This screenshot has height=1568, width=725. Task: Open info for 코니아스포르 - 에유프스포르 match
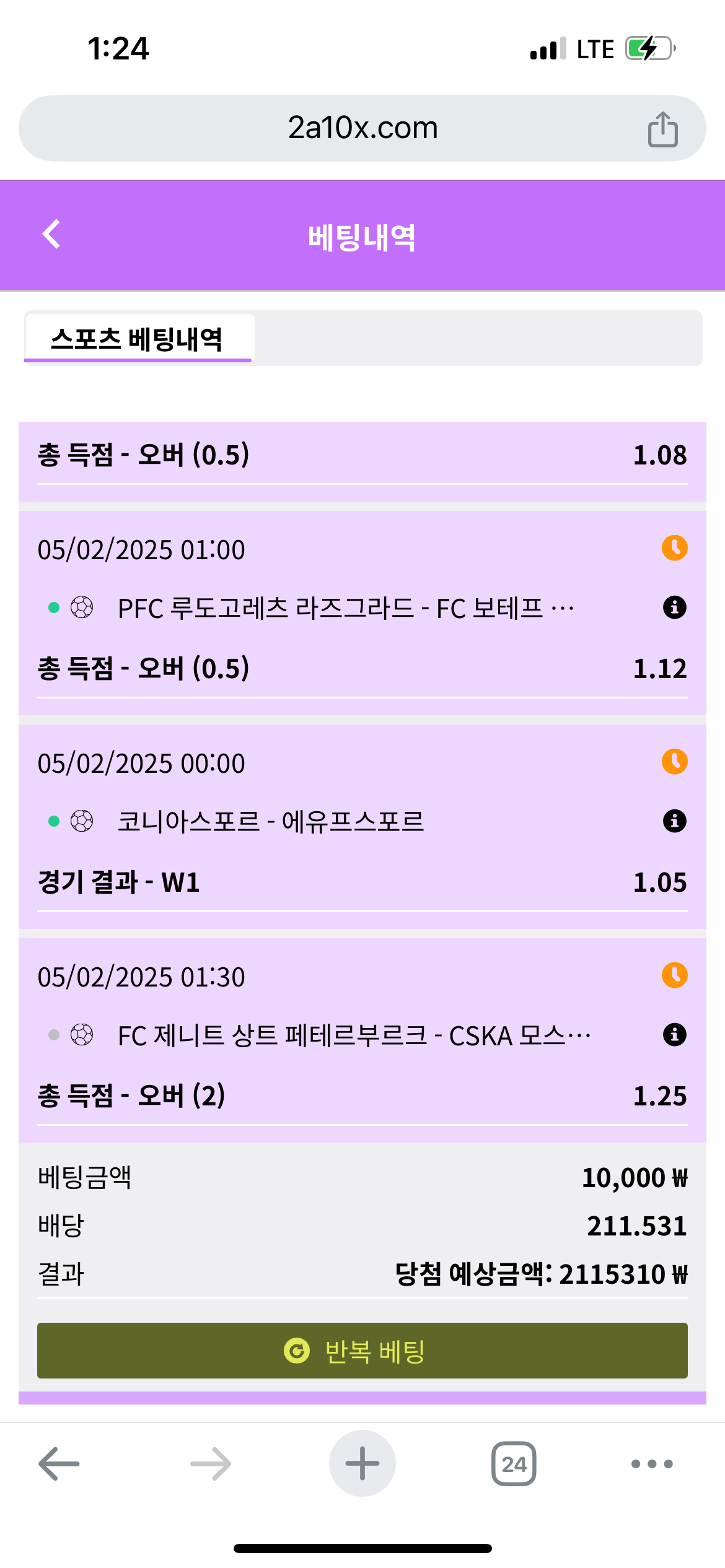click(x=674, y=821)
